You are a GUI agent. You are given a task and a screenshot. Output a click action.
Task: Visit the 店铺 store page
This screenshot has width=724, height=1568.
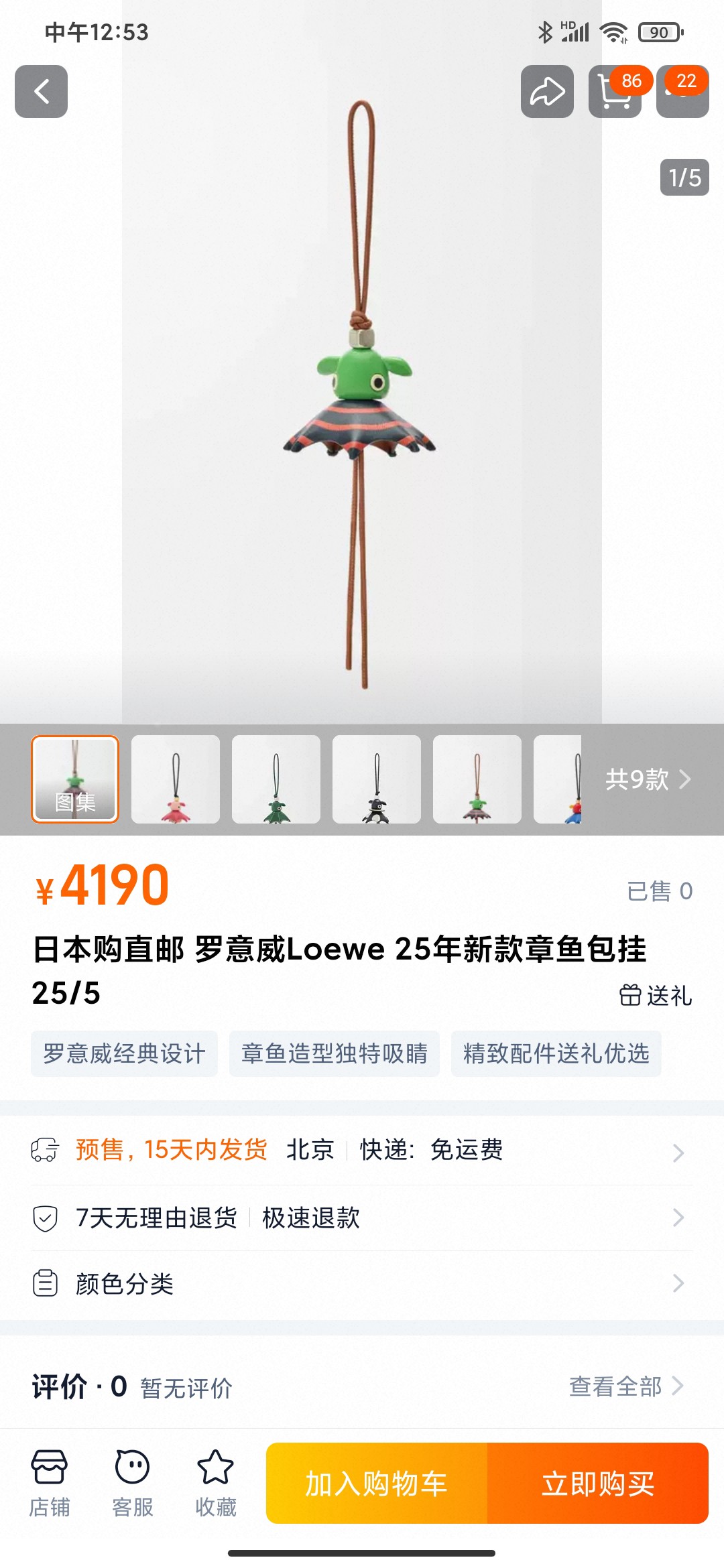tap(49, 1483)
